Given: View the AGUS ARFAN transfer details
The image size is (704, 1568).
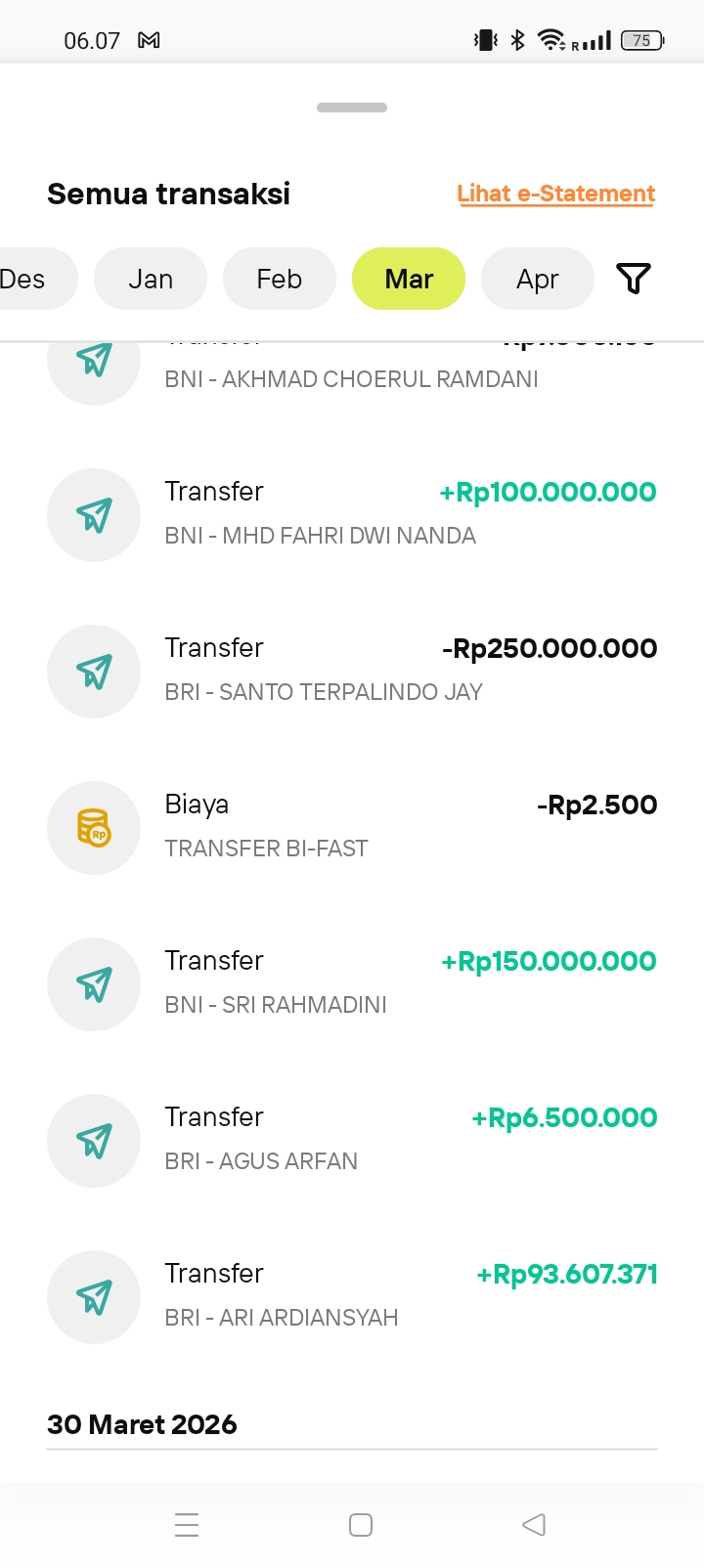Looking at the screenshot, I should 352,1140.
